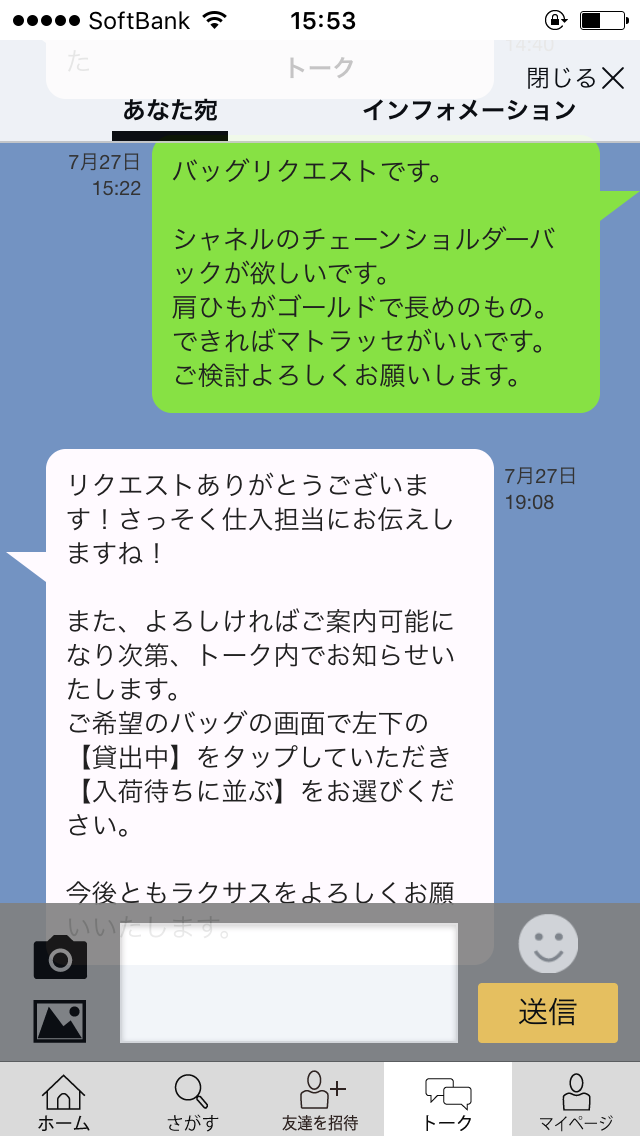Attach an image from the gallery

pos(60,1021)
